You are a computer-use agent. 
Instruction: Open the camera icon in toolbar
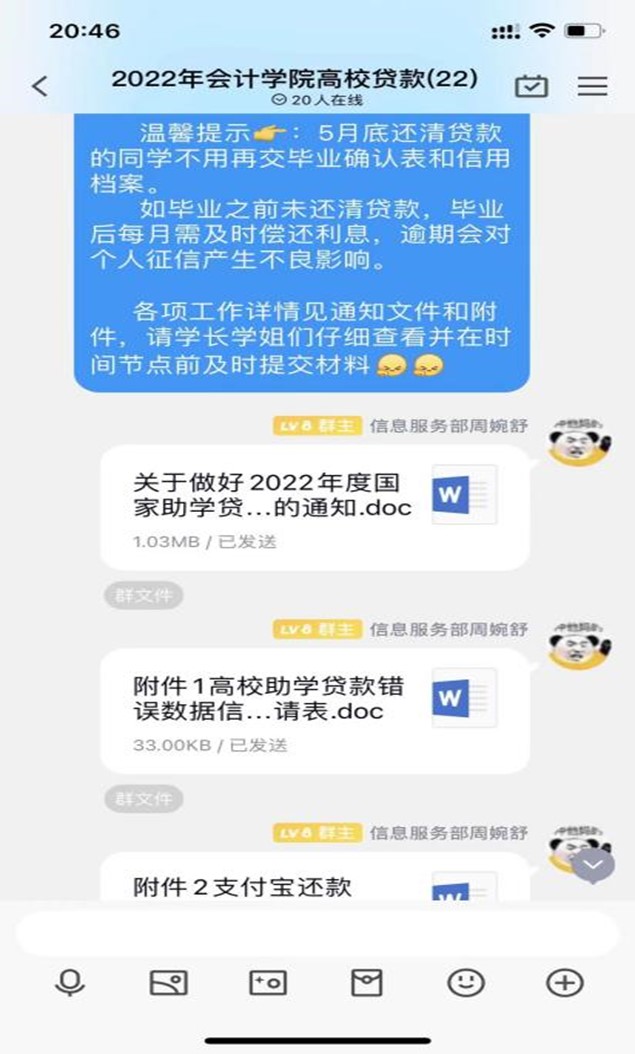[x=268, y=983]
